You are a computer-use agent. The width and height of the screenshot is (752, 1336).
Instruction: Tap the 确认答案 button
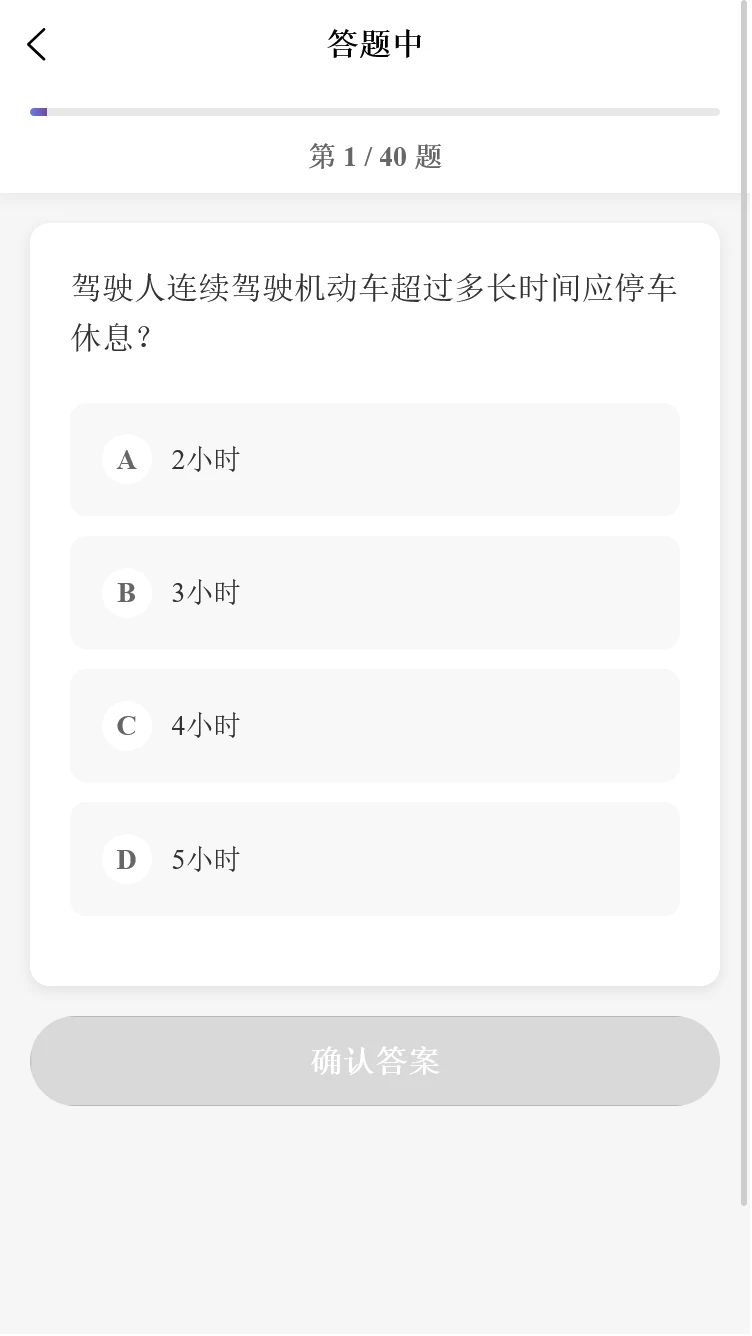[x=374, y=1061]
